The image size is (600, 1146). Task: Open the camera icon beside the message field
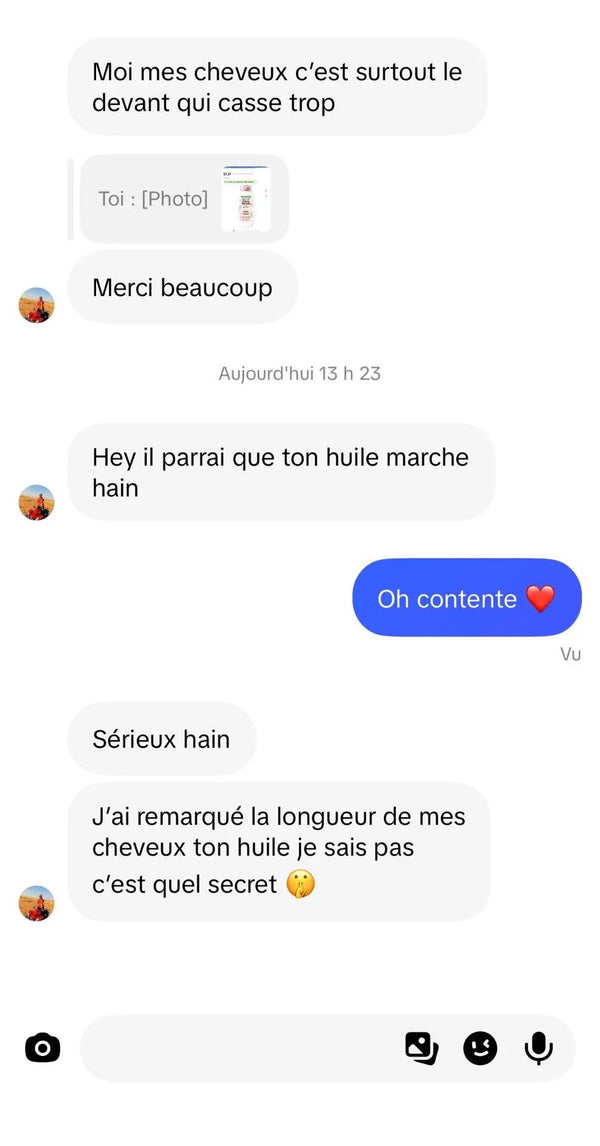pos(42,1049)
